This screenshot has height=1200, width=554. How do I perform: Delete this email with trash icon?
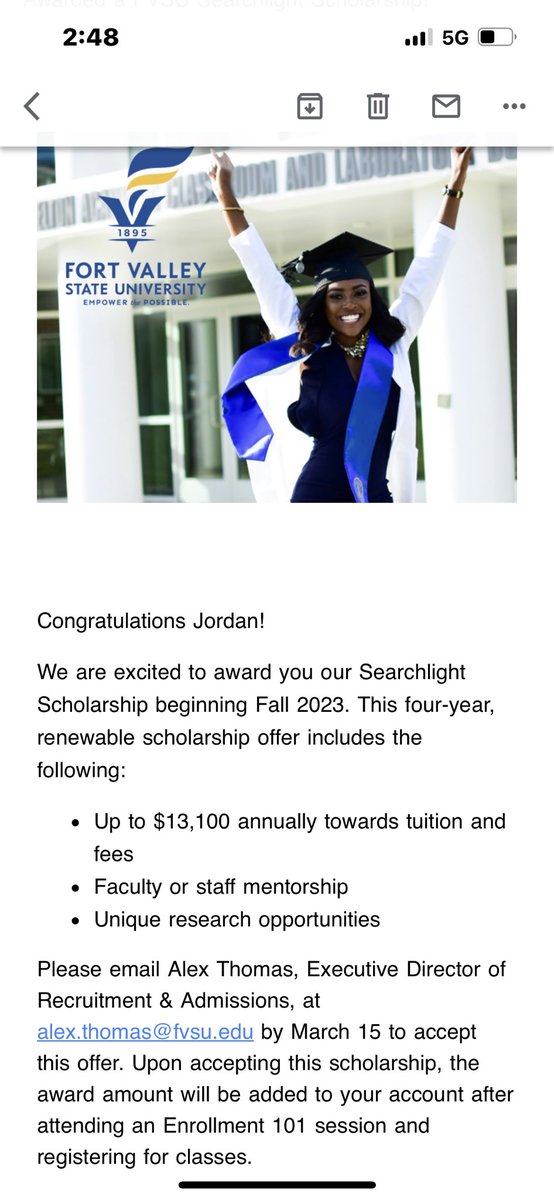[378, 106]
